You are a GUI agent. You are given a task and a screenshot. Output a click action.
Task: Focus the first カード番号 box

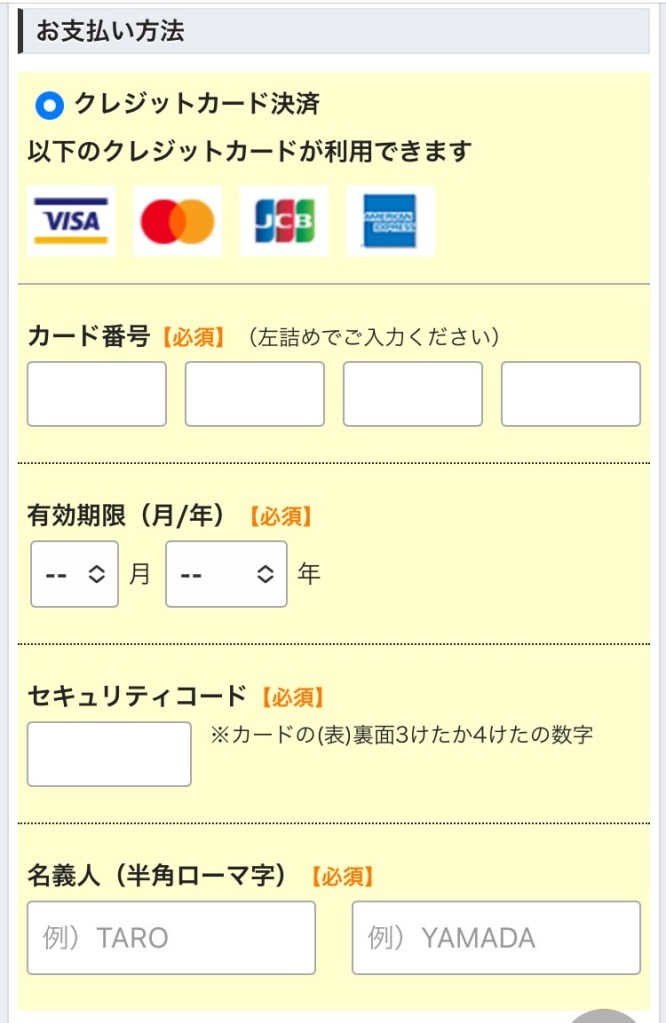tap(96, 394)
